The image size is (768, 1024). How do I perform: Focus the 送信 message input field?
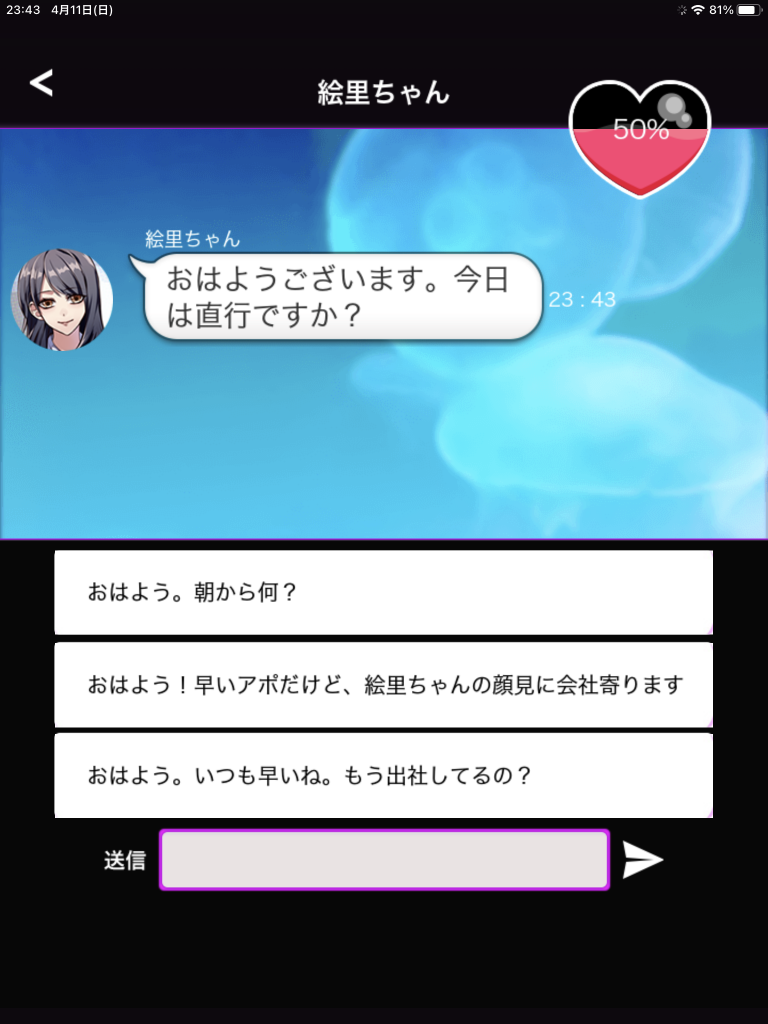click(384, 860)
